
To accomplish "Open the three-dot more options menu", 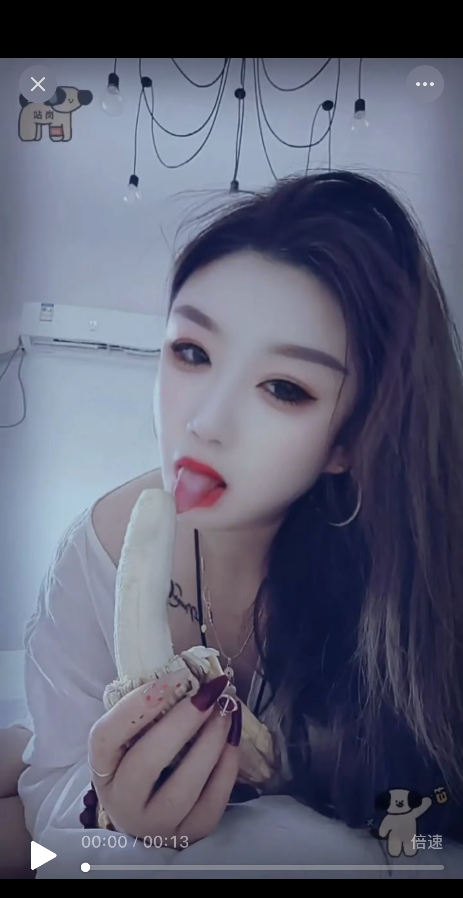I will 425,84.
